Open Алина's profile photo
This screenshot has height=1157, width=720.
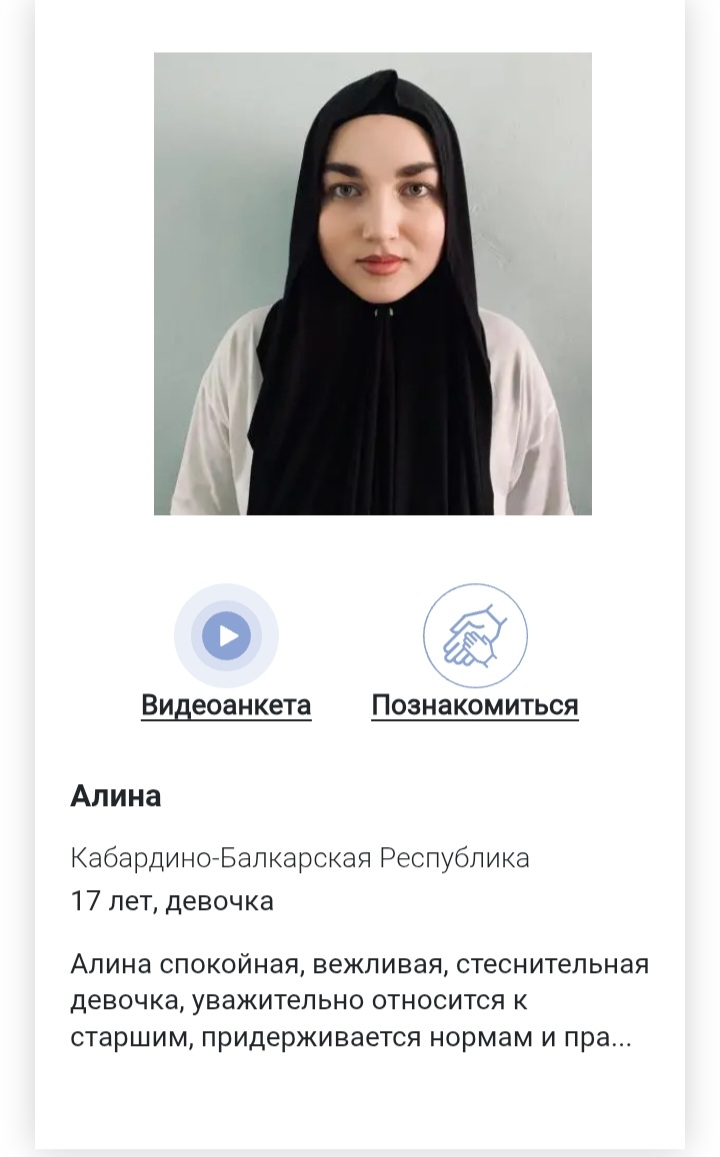pos(372,284)
